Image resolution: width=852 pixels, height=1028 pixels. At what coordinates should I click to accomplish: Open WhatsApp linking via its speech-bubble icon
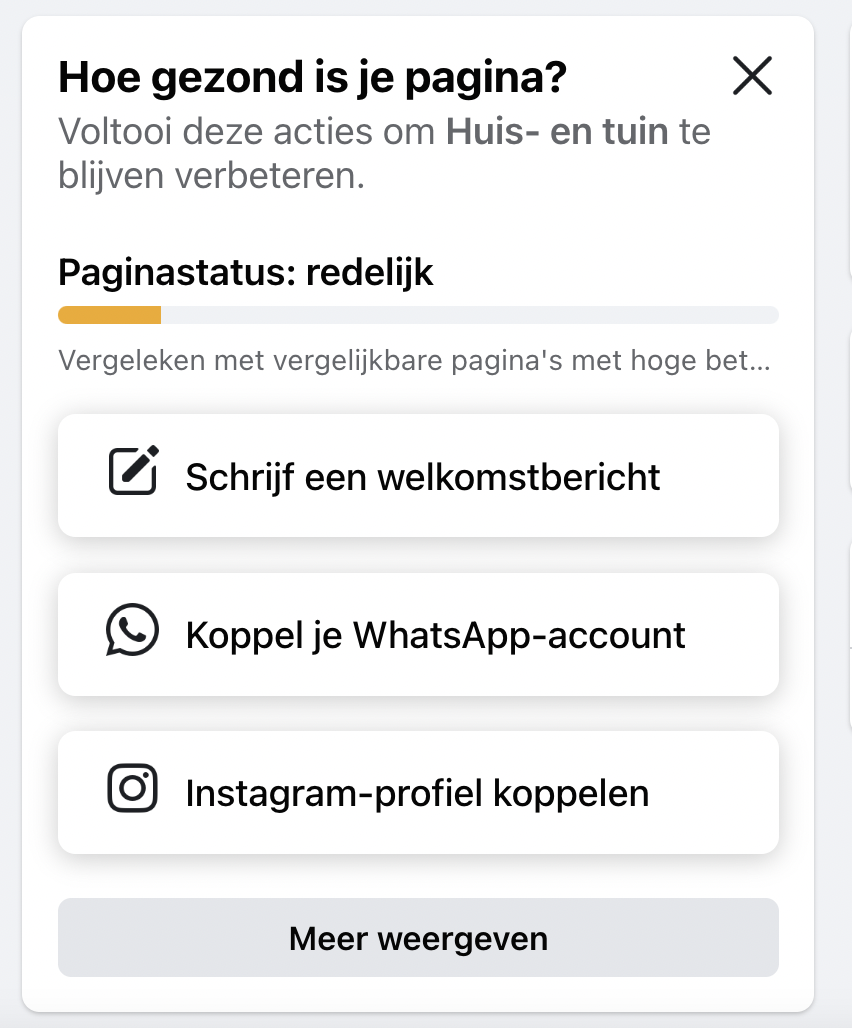click(133, 634)
